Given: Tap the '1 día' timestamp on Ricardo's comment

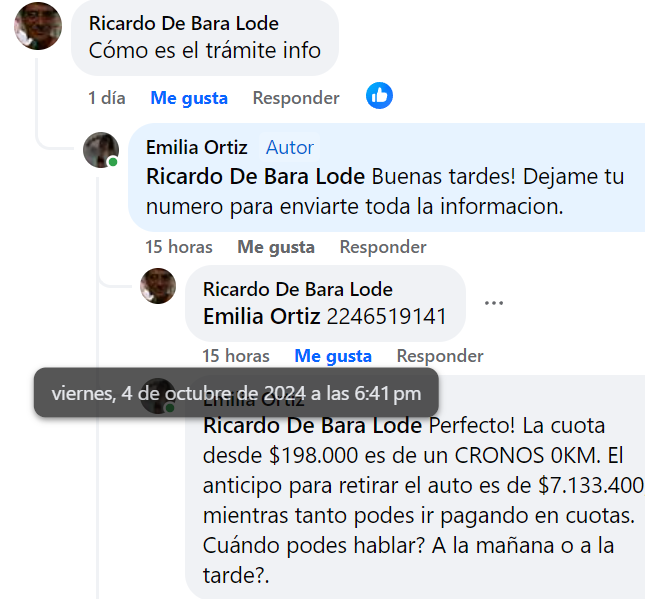Looking at the screenshot, I should [106, 98].
